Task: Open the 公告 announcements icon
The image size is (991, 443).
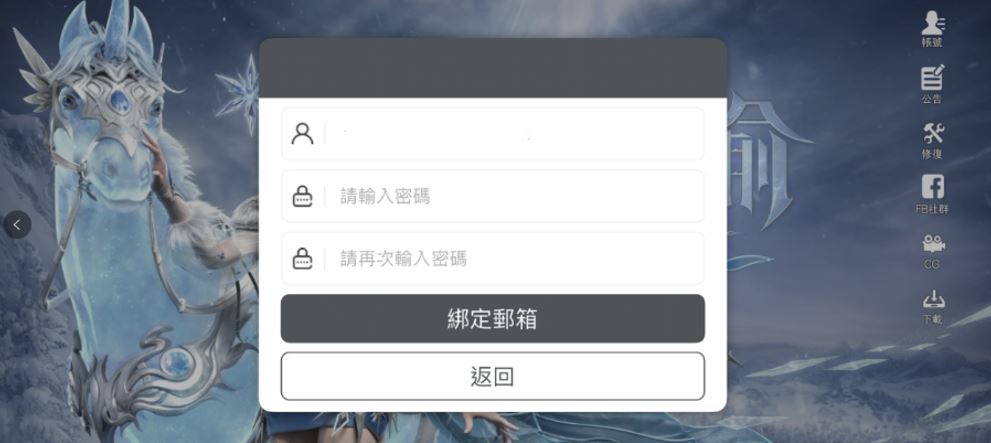Action: point(932,84)
